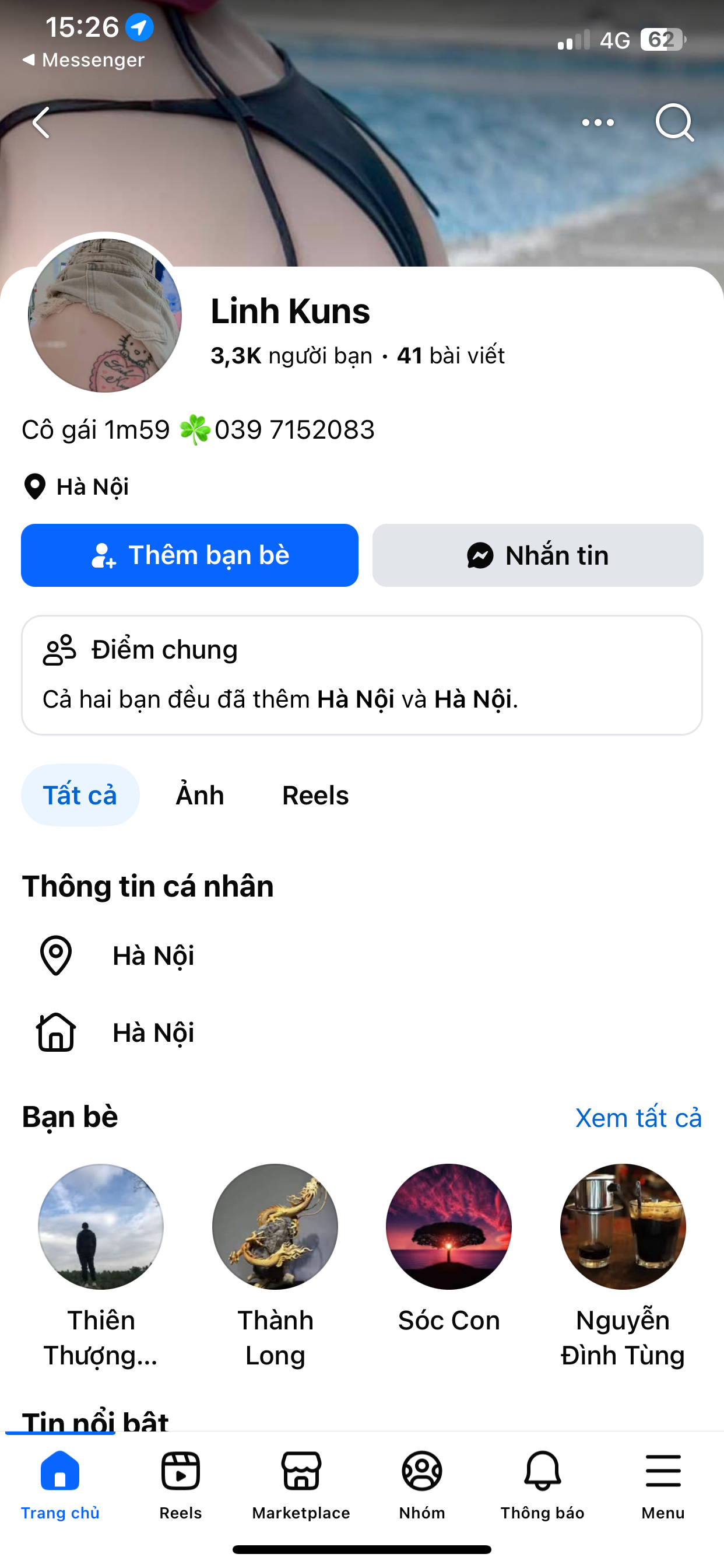Image resolution: width=724 pixels, height=1568 pixels.
Task: Open friend Thiên Thượng's profile
Action: pos(100,1227)
